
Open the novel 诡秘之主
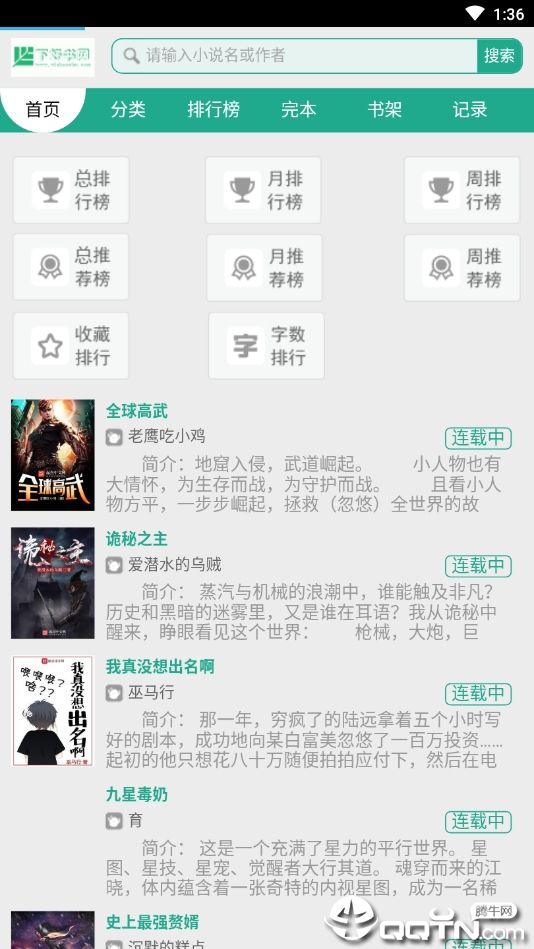coord(137,539)
